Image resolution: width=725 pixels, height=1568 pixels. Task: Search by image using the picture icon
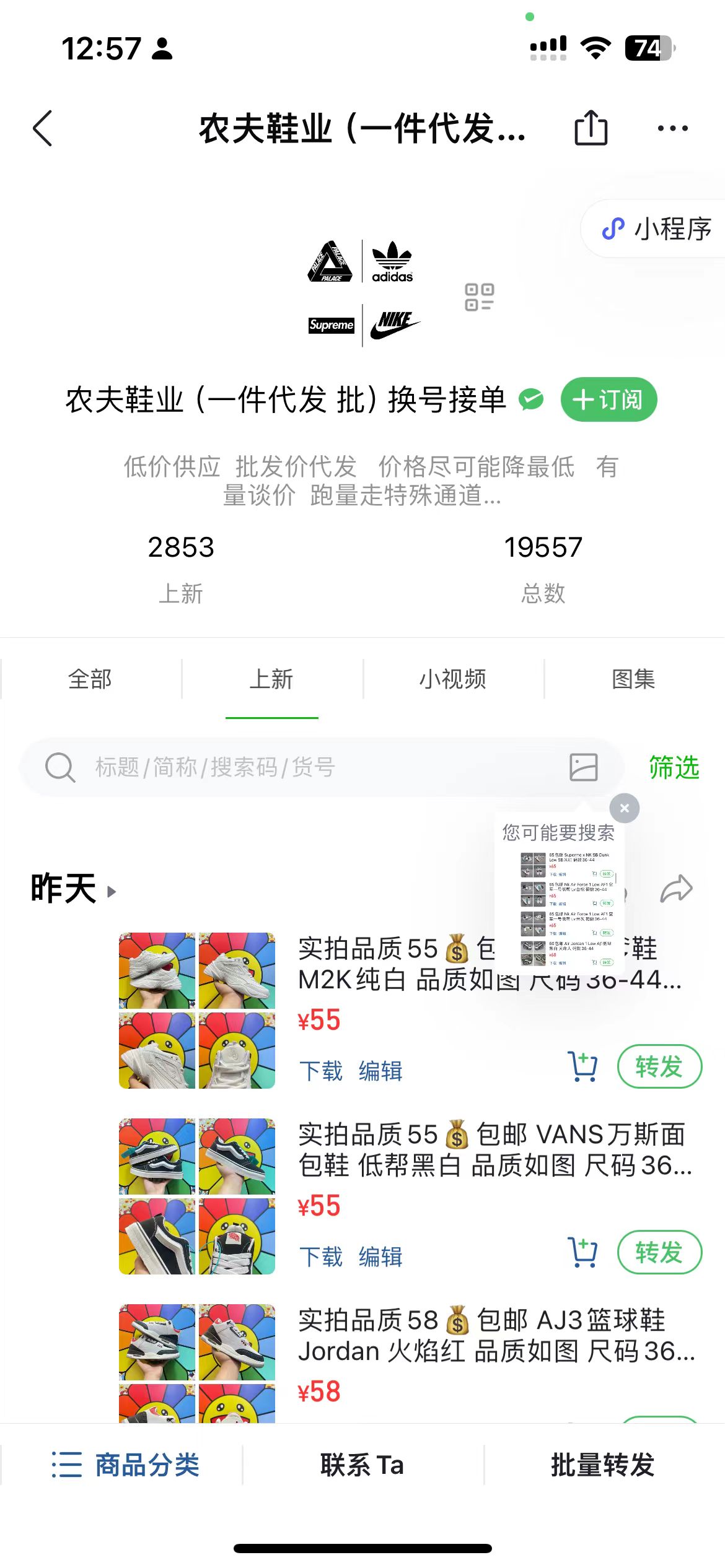(x=583, y=767)
